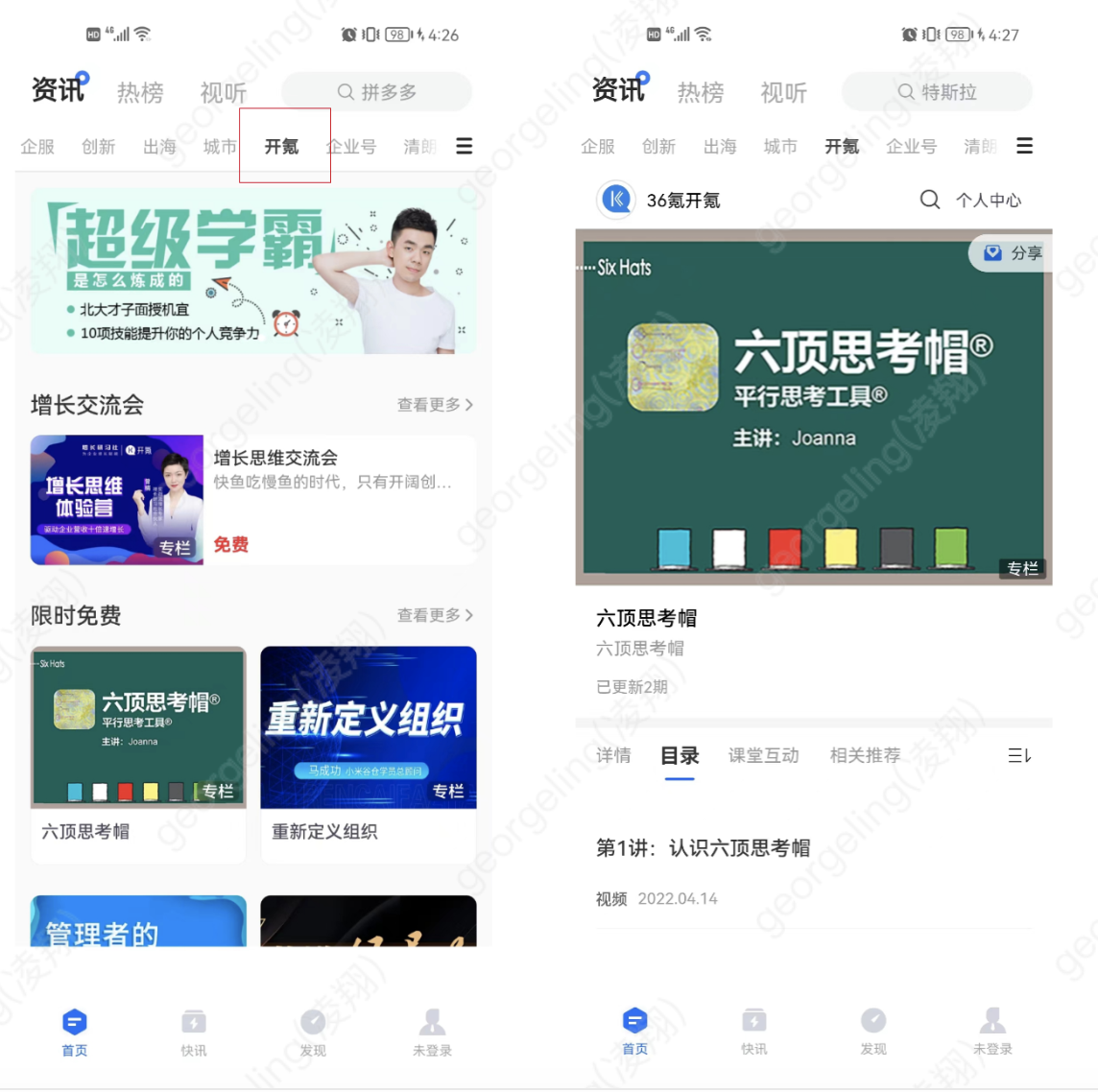Switch to the 详情 tab
Screen dimensions: 1098x1092
point(613,755)
